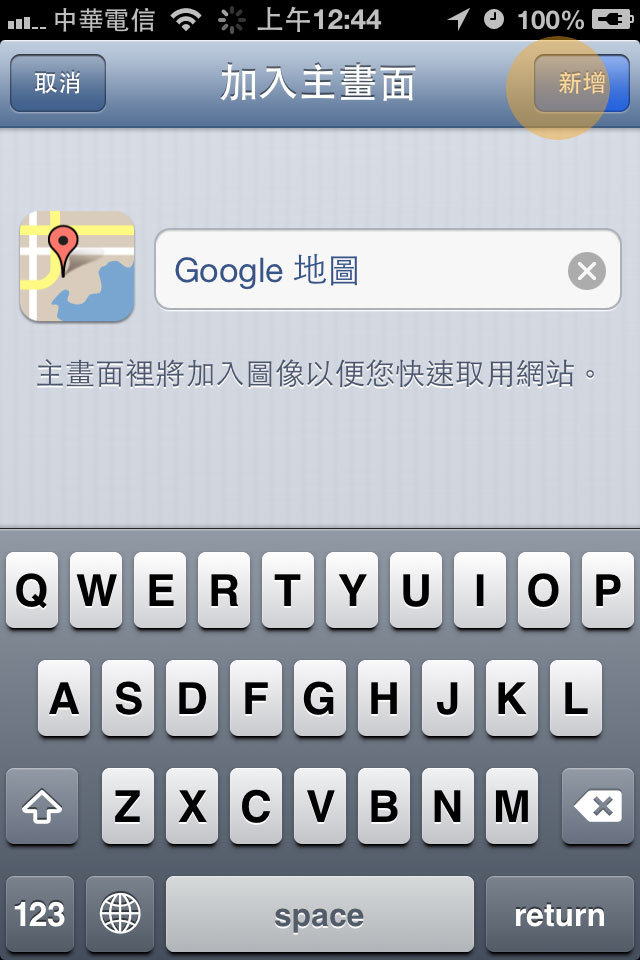Cancel with the 取消 button
The width and height of the screenshot is (640, 960).
(58, 83)
